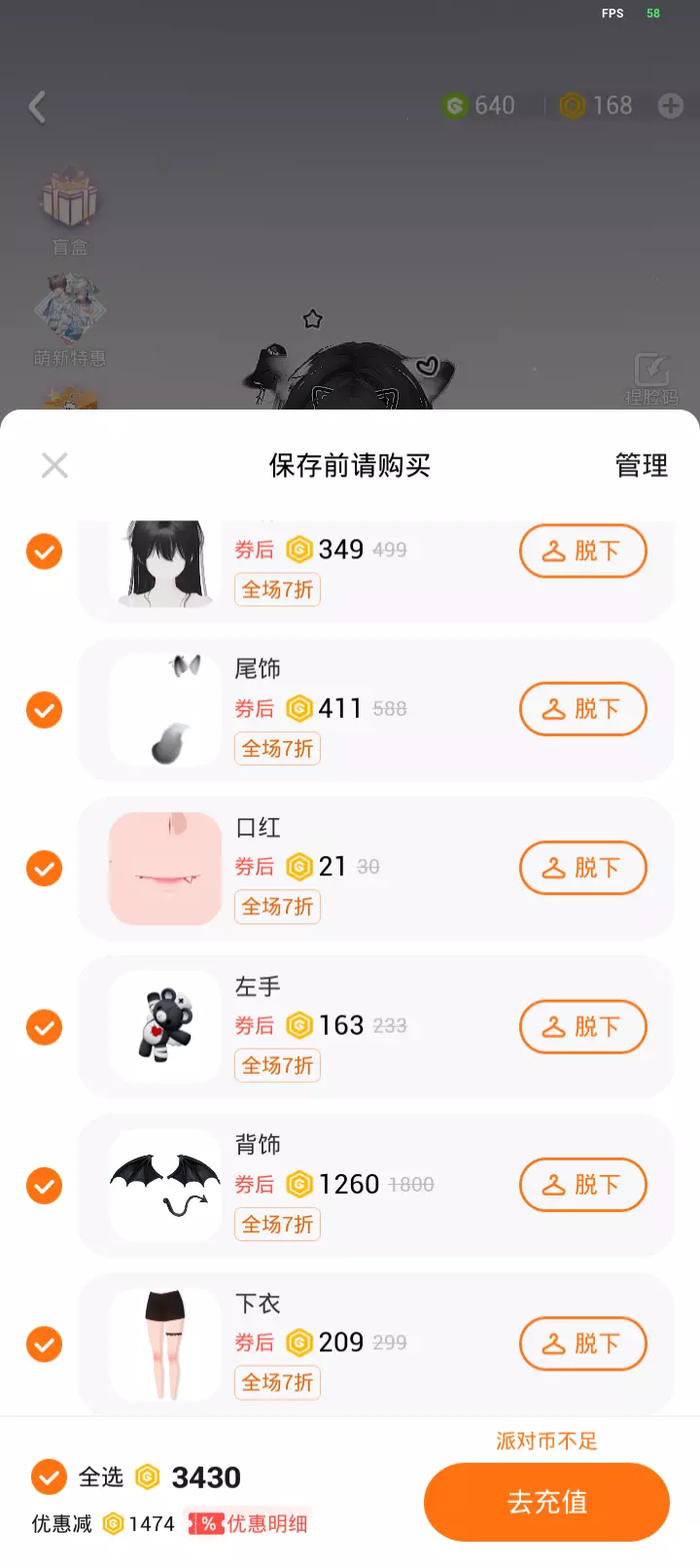Take off the hair item priced 349
Screen dimensions: 700x1568
pos(582,551)
